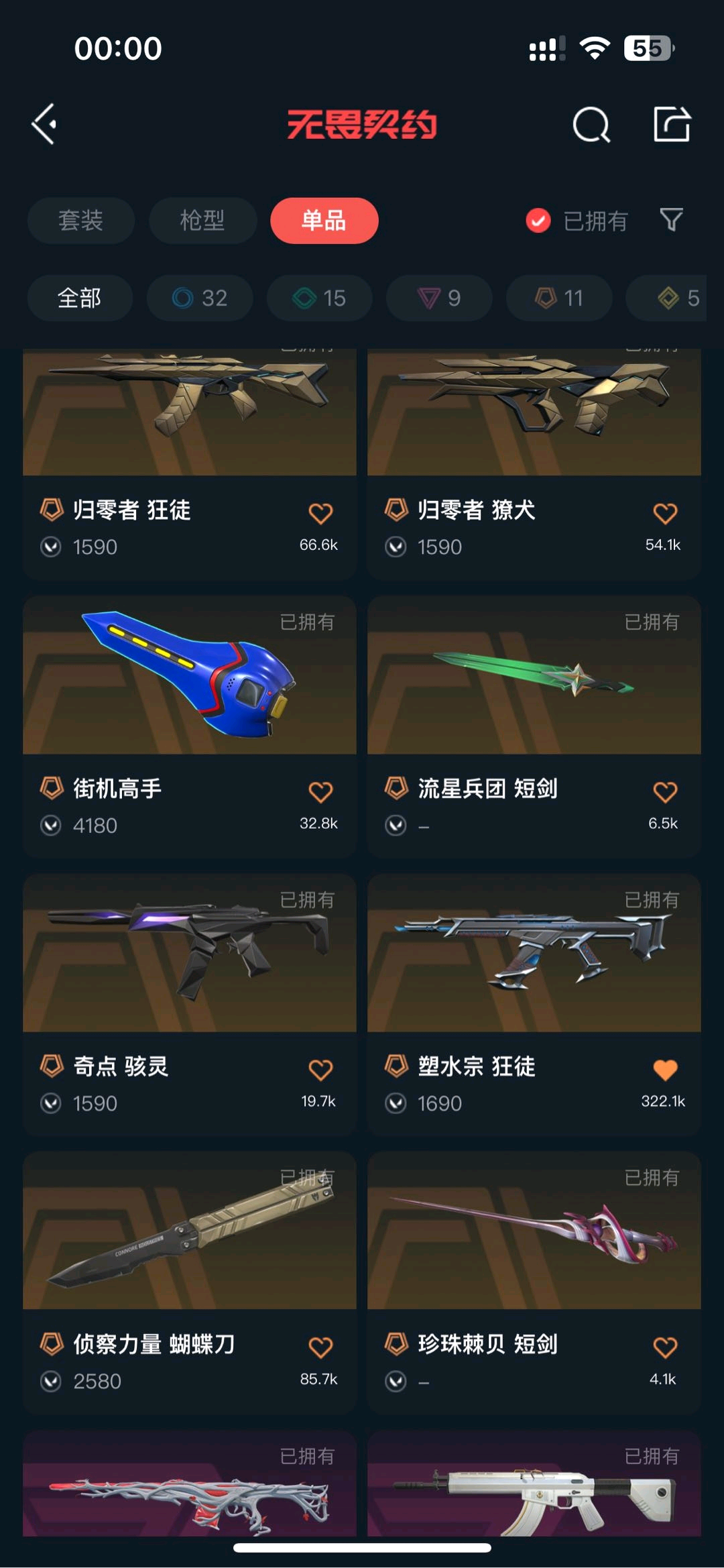
Task: Open the funnel filter icon
Action: coord(671,219)
